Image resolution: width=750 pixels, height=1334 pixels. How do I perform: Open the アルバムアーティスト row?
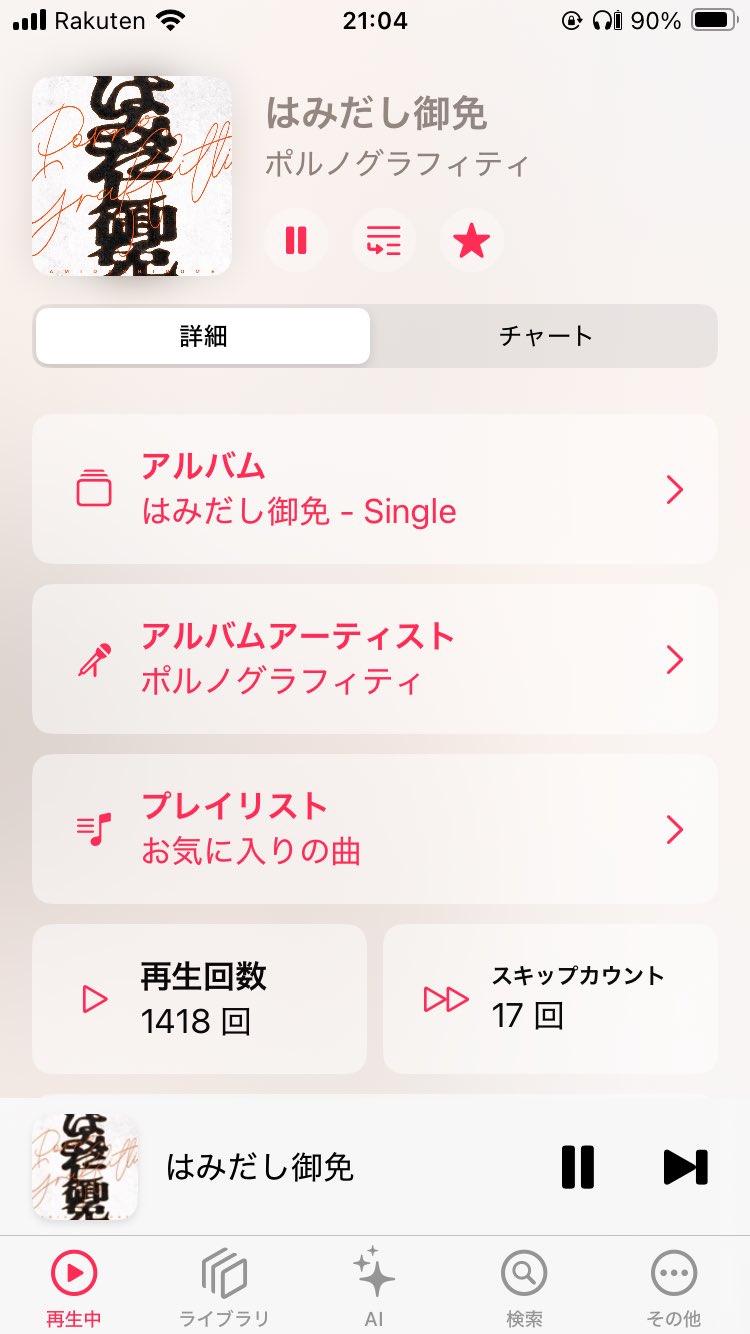click(375, 660)
